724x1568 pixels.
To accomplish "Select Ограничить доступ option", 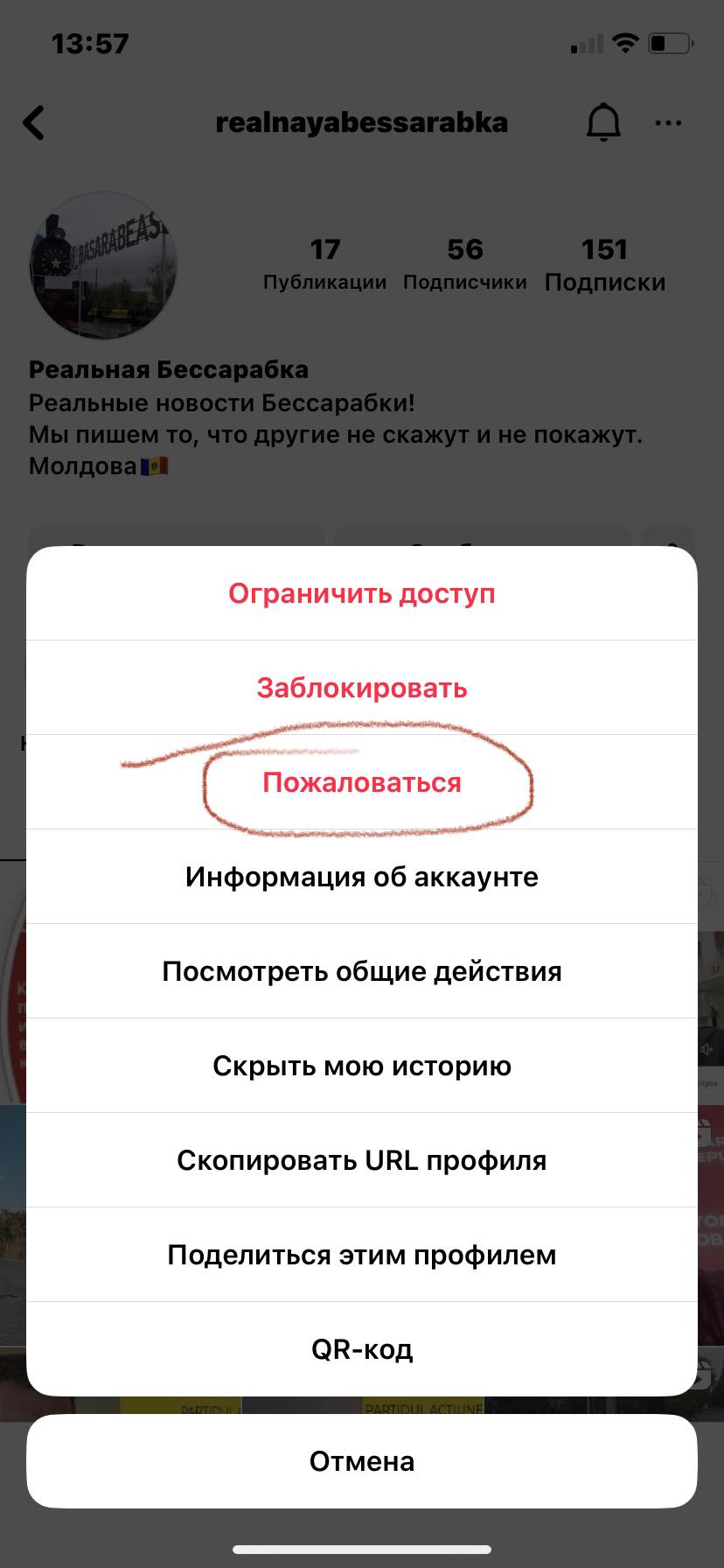I will (x=362, y=594).
